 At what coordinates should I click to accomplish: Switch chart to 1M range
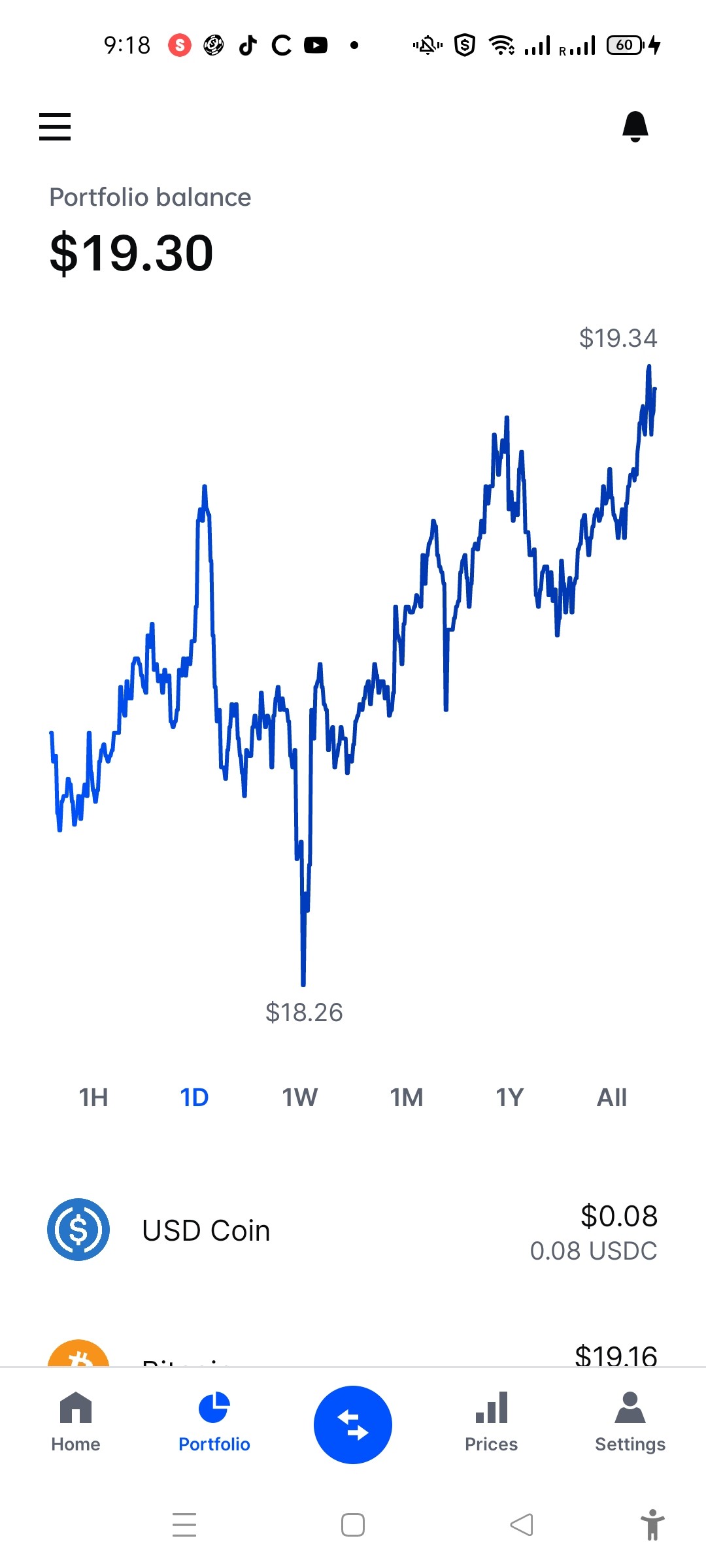(x=407, y=1098)
